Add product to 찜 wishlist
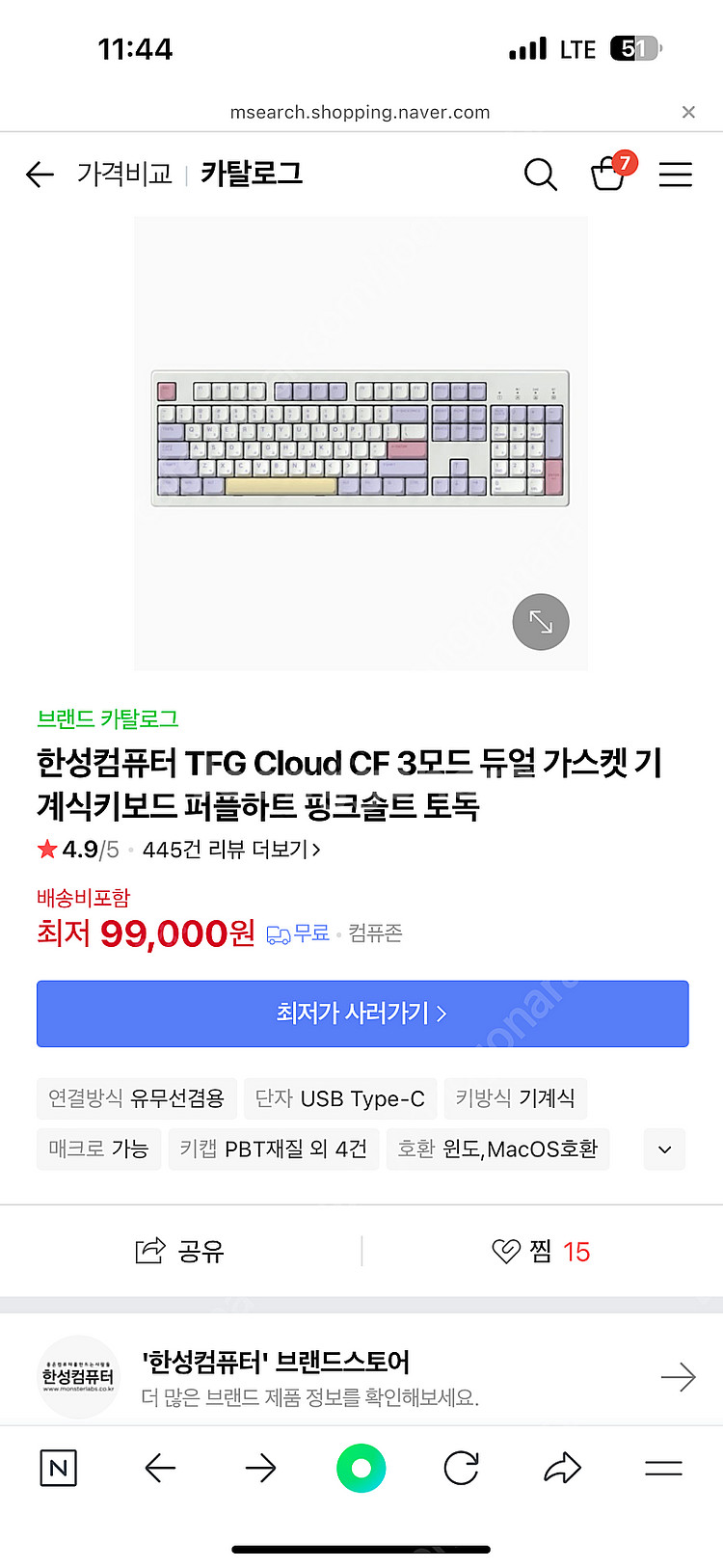 point(541,1252)
